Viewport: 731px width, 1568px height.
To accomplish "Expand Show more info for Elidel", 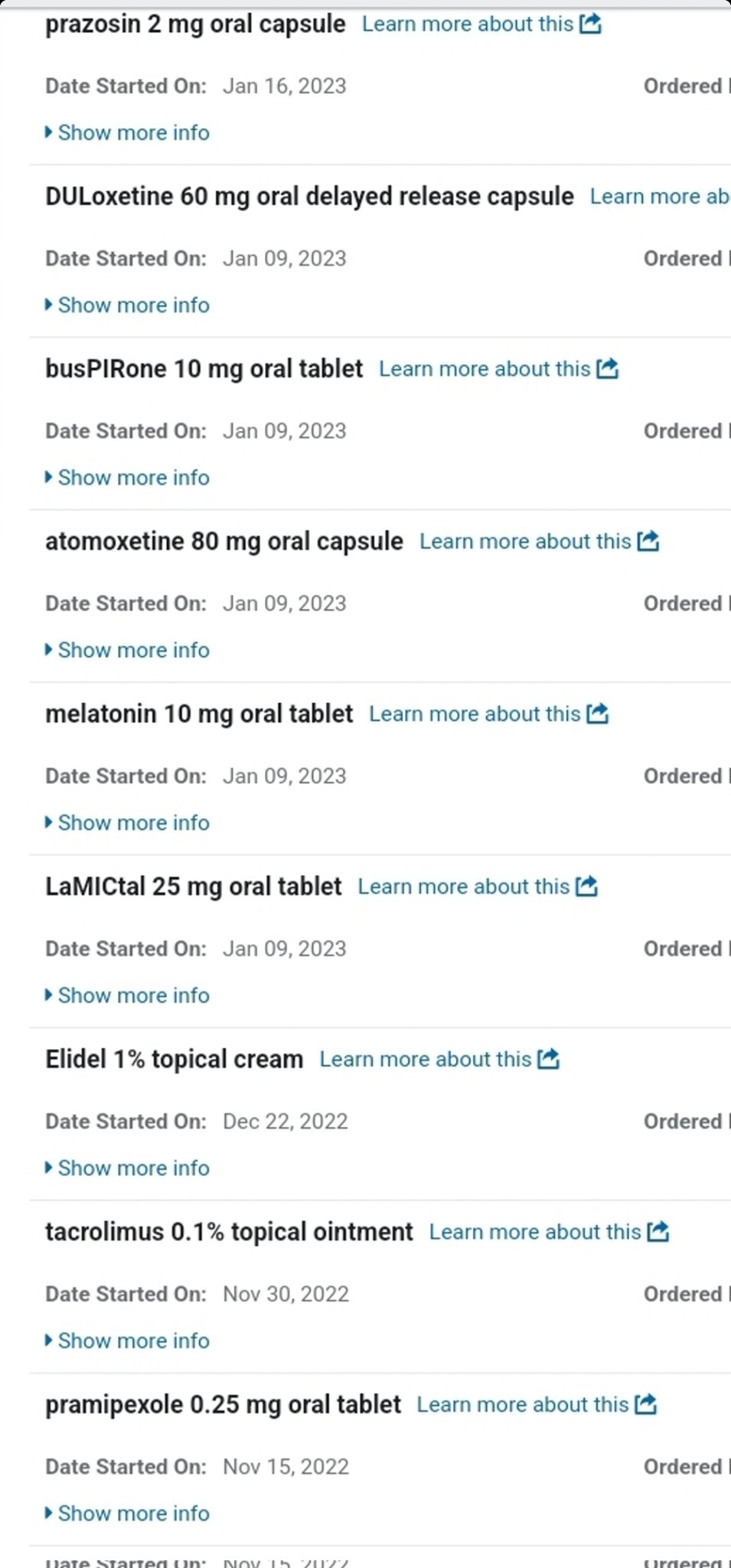I will point(127,1168).
